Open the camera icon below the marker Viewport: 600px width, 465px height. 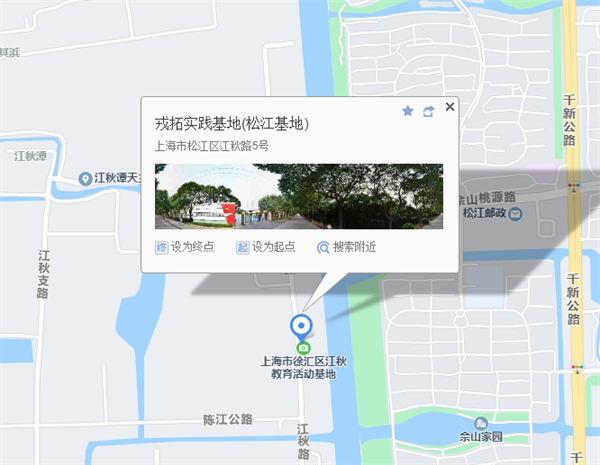300,347
